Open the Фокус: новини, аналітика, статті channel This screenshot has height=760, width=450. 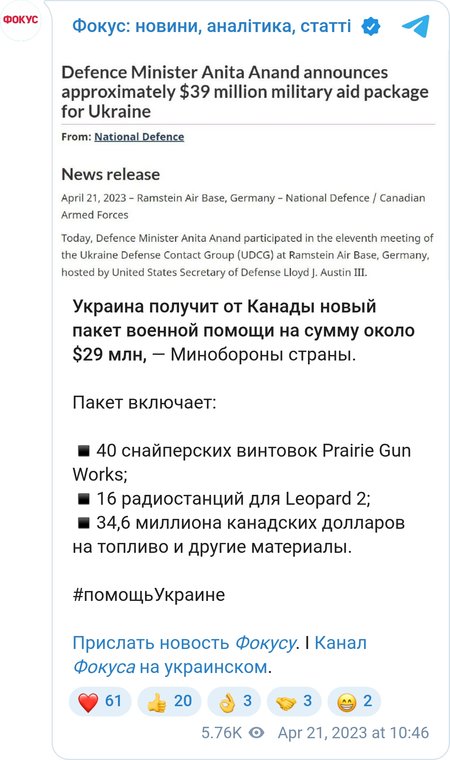[x=211, y=26]
